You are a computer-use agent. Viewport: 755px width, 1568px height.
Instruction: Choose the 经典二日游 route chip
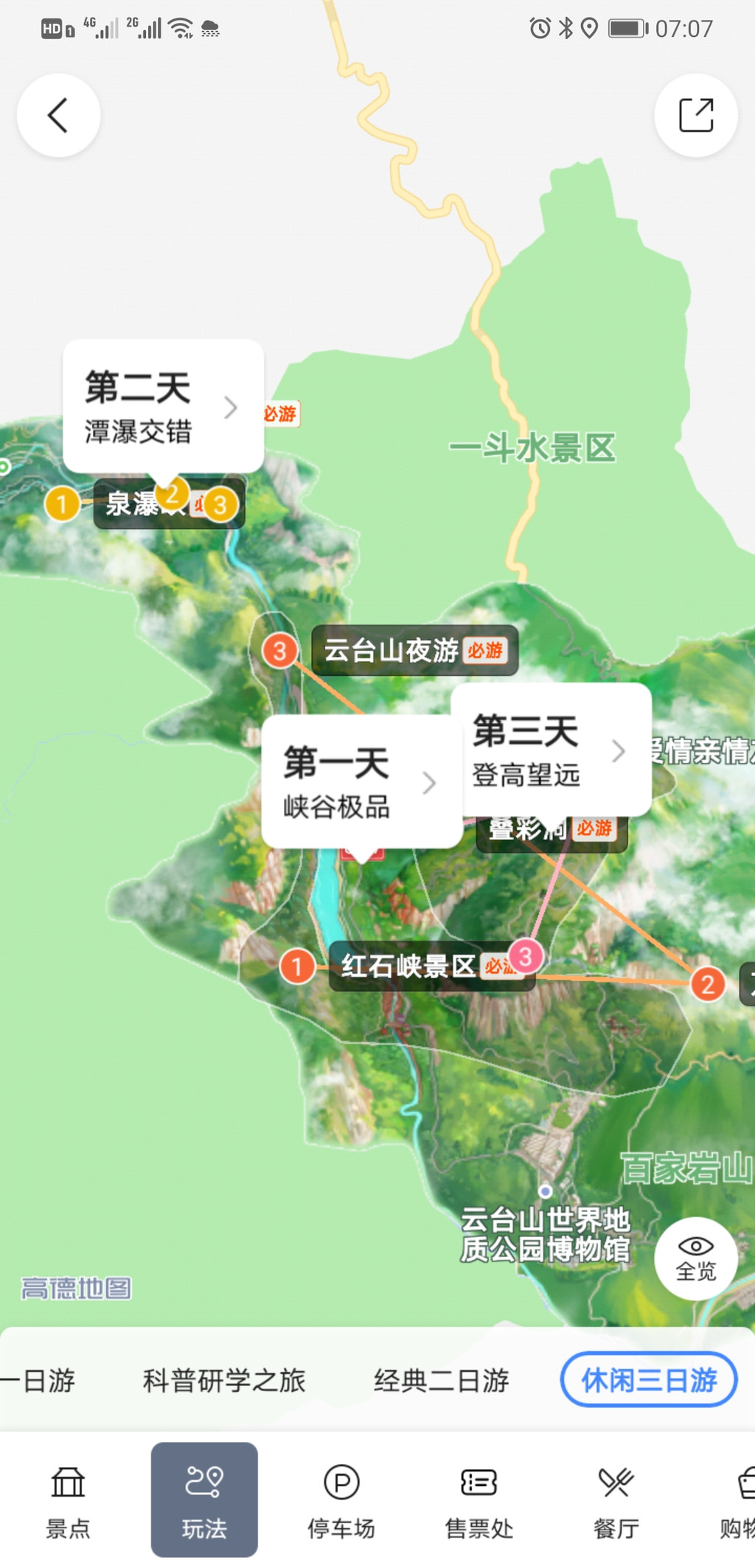click(x=441, y=1380)
